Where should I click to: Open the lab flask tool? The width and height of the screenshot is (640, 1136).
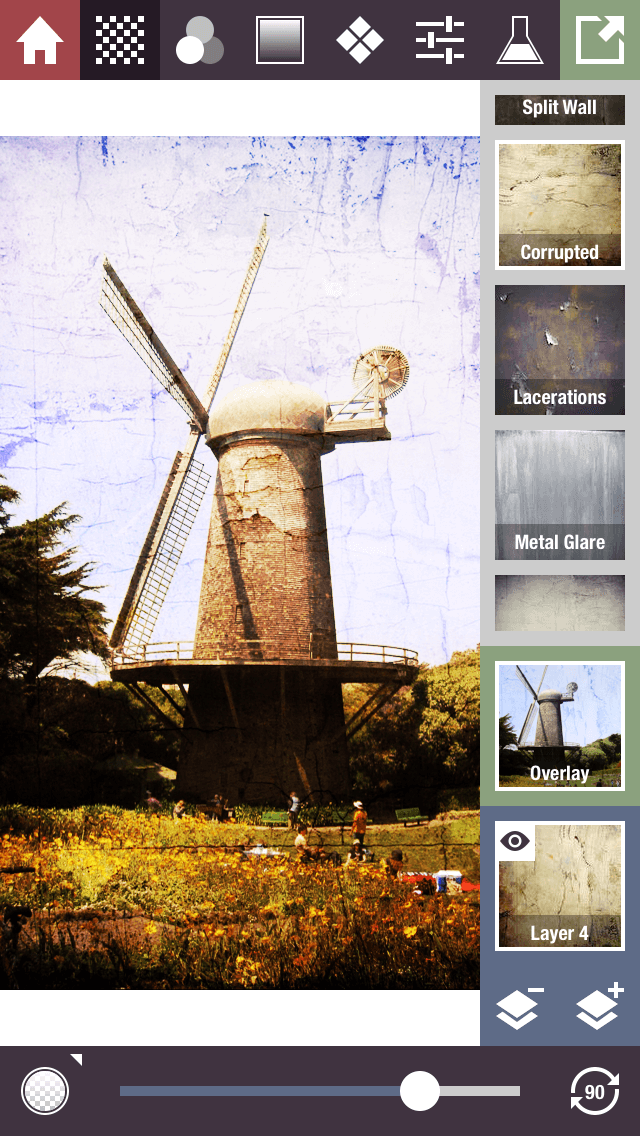point(520,40)
